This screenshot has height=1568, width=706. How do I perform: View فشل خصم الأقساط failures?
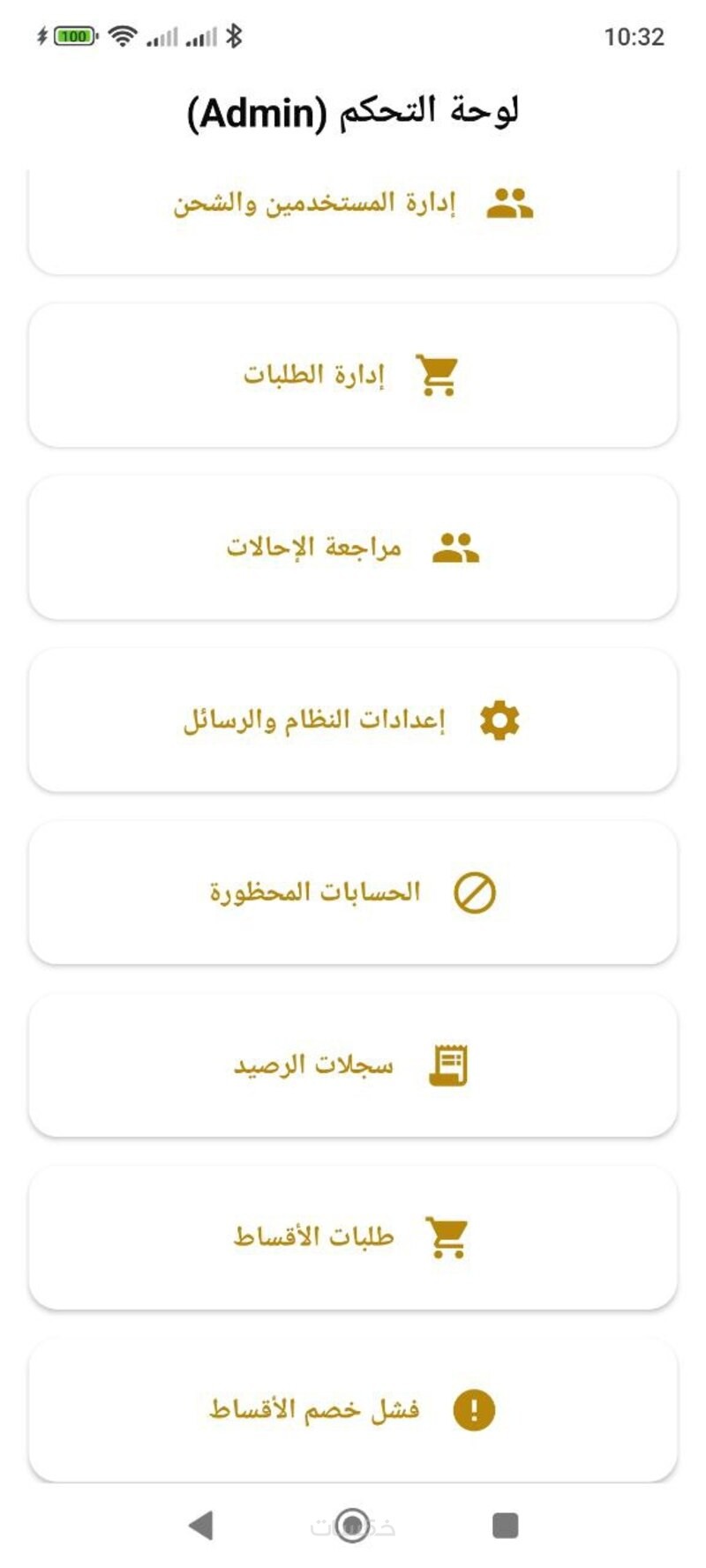353,1409
